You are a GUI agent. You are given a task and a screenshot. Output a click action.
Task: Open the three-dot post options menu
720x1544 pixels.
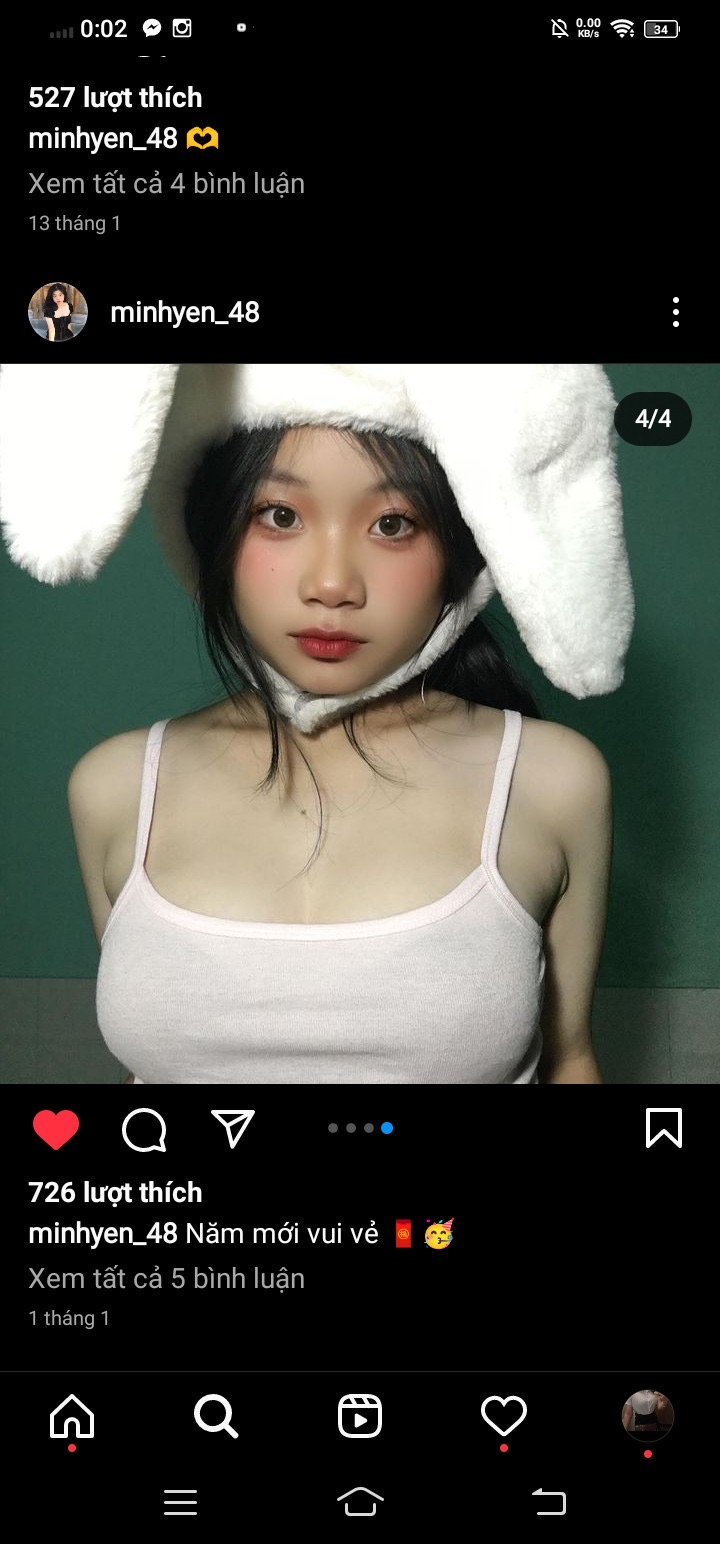point(676,312)
